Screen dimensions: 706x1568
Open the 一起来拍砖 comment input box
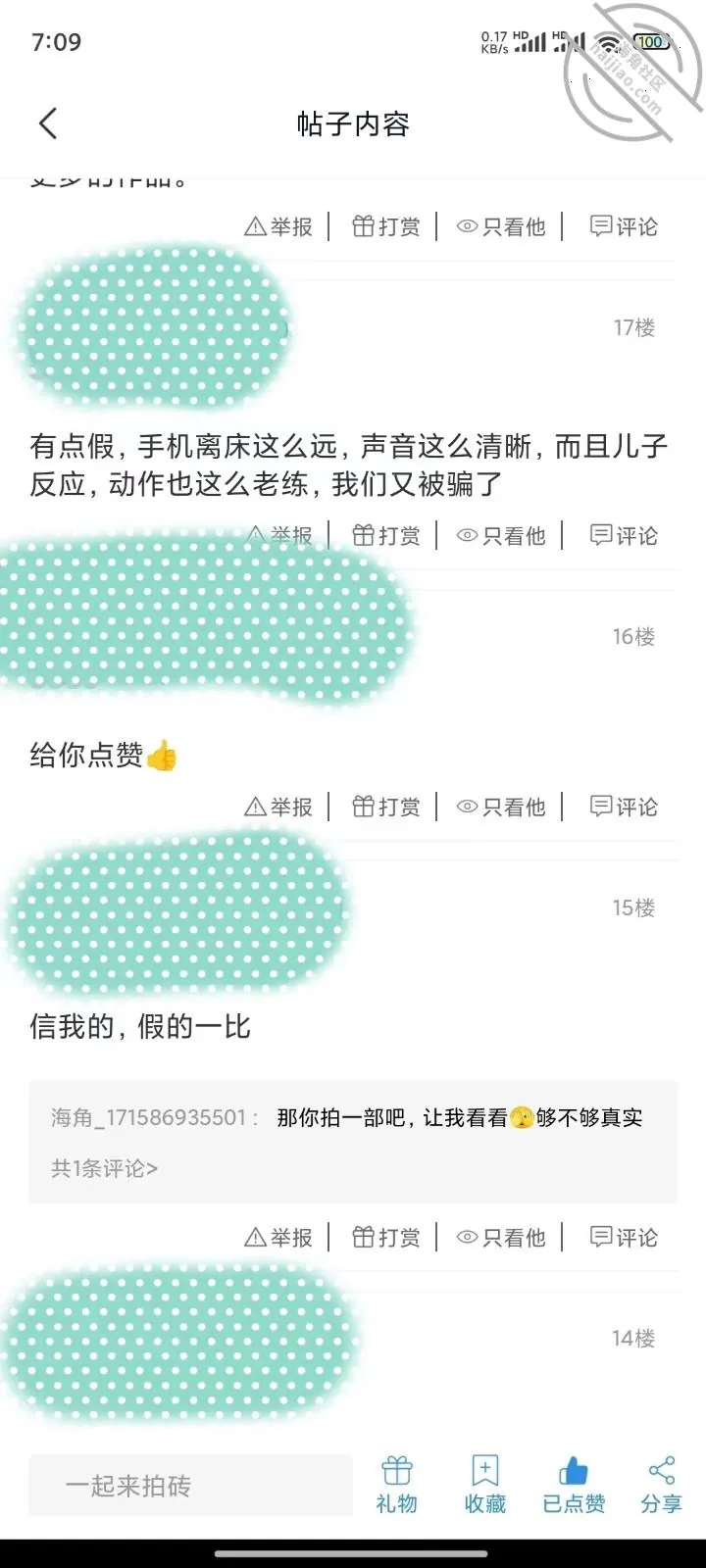(x=190, y=1486)
